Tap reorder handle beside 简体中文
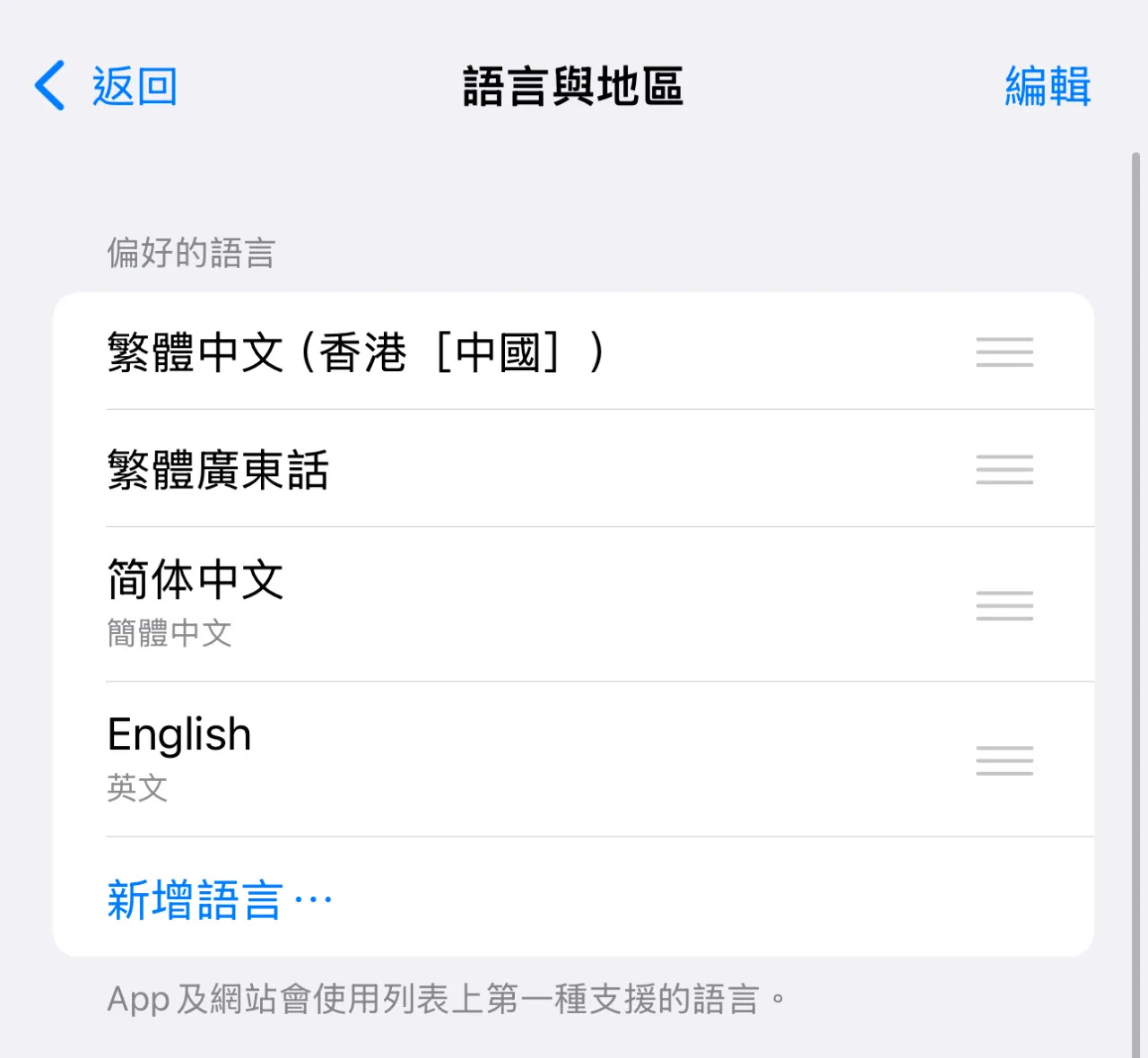This screenshot has height=1058, width=1148. [x=1004, y=605]
